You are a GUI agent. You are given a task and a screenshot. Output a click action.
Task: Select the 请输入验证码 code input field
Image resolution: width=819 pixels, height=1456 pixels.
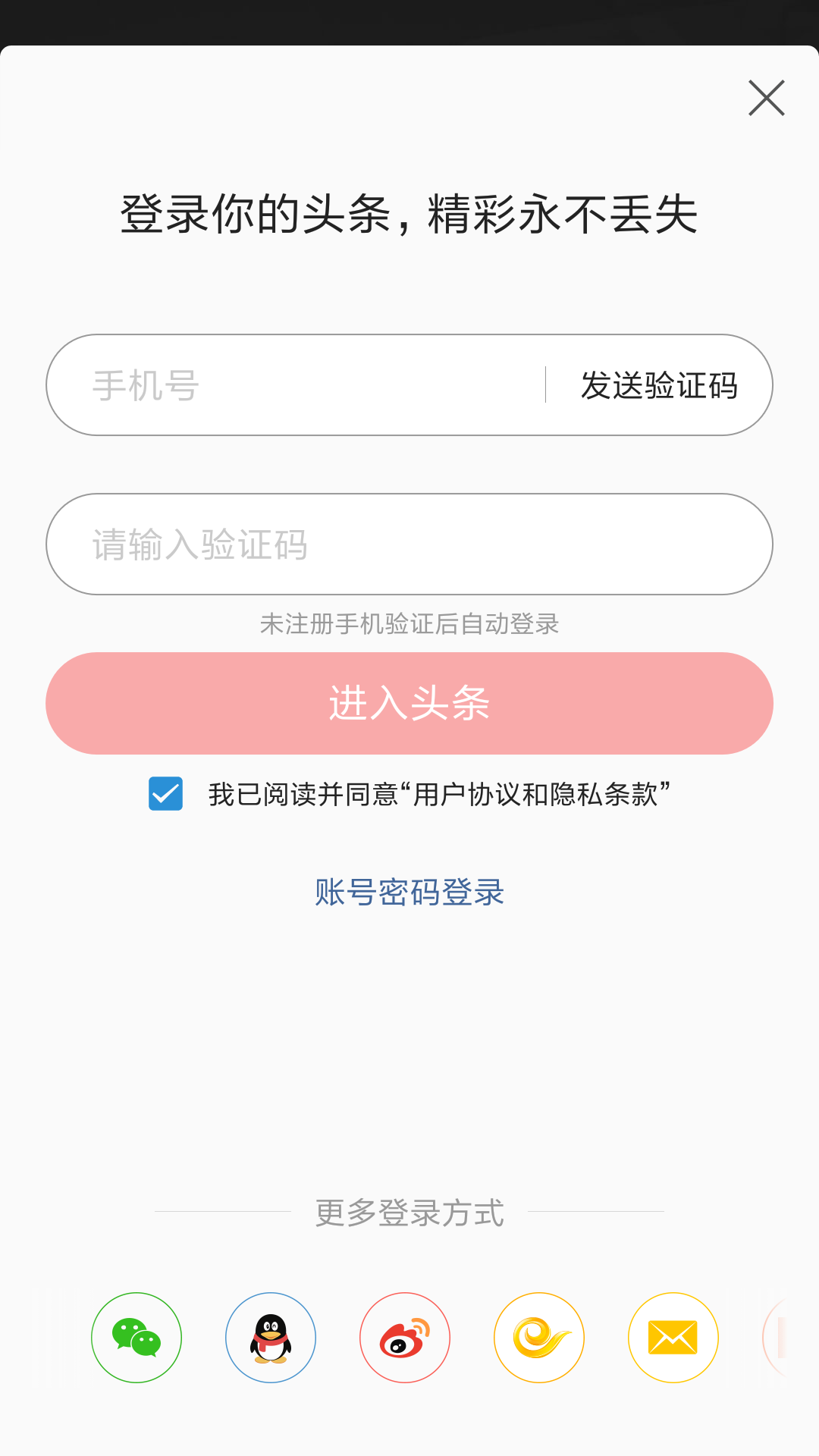(x=409, y=544)
